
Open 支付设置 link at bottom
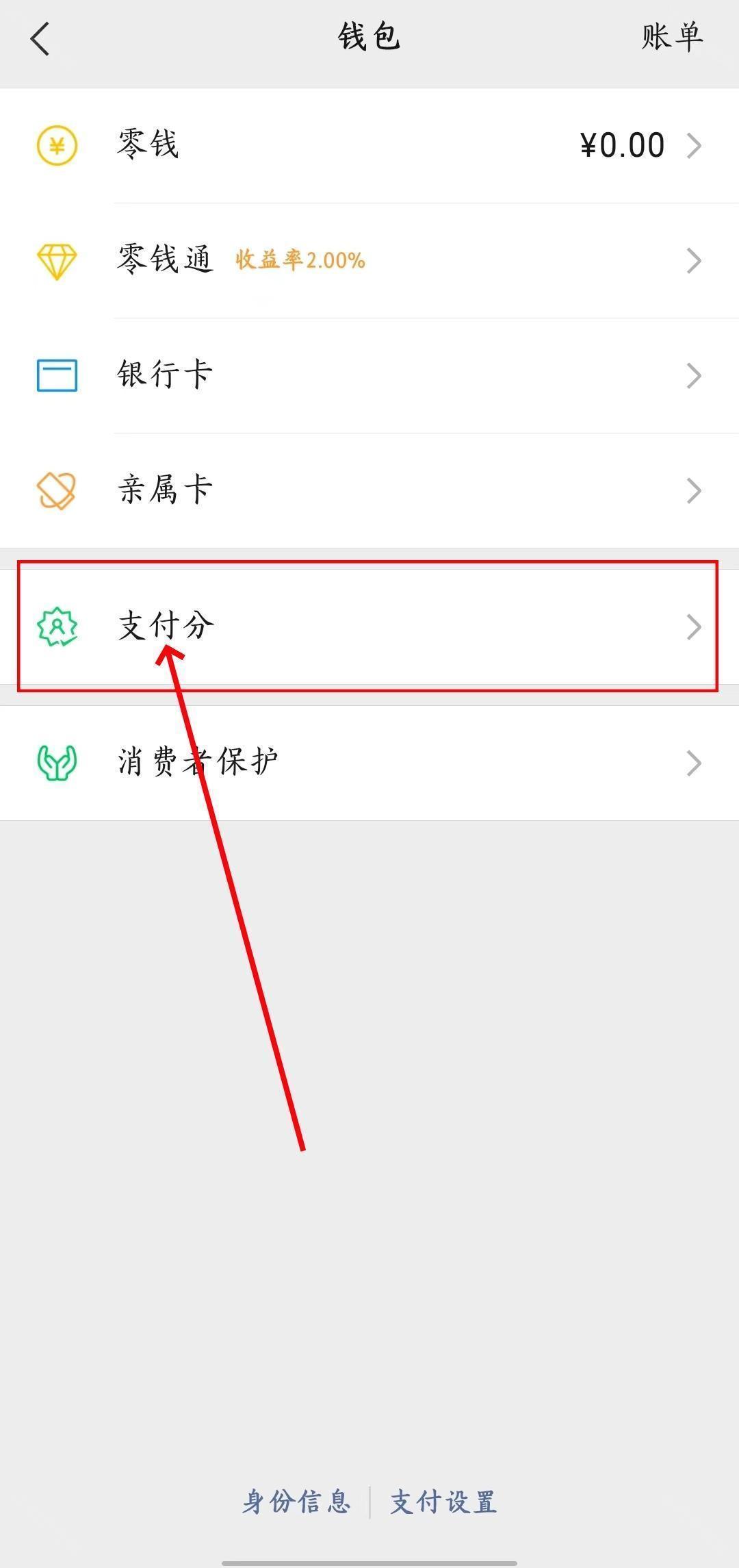click(x=443, y=1502)
